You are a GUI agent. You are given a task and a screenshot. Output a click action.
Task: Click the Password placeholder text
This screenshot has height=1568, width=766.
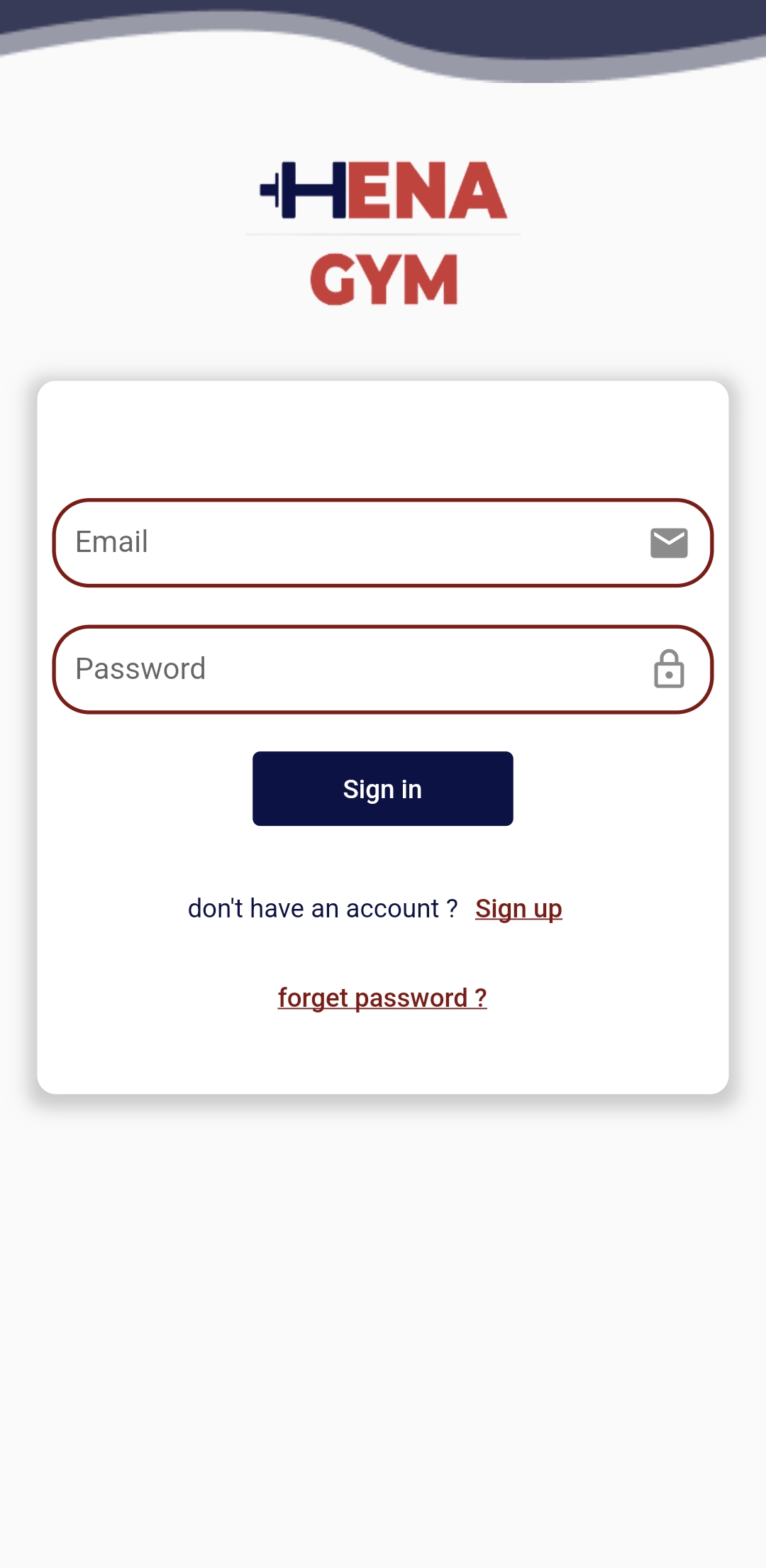[x=140, y=668]
